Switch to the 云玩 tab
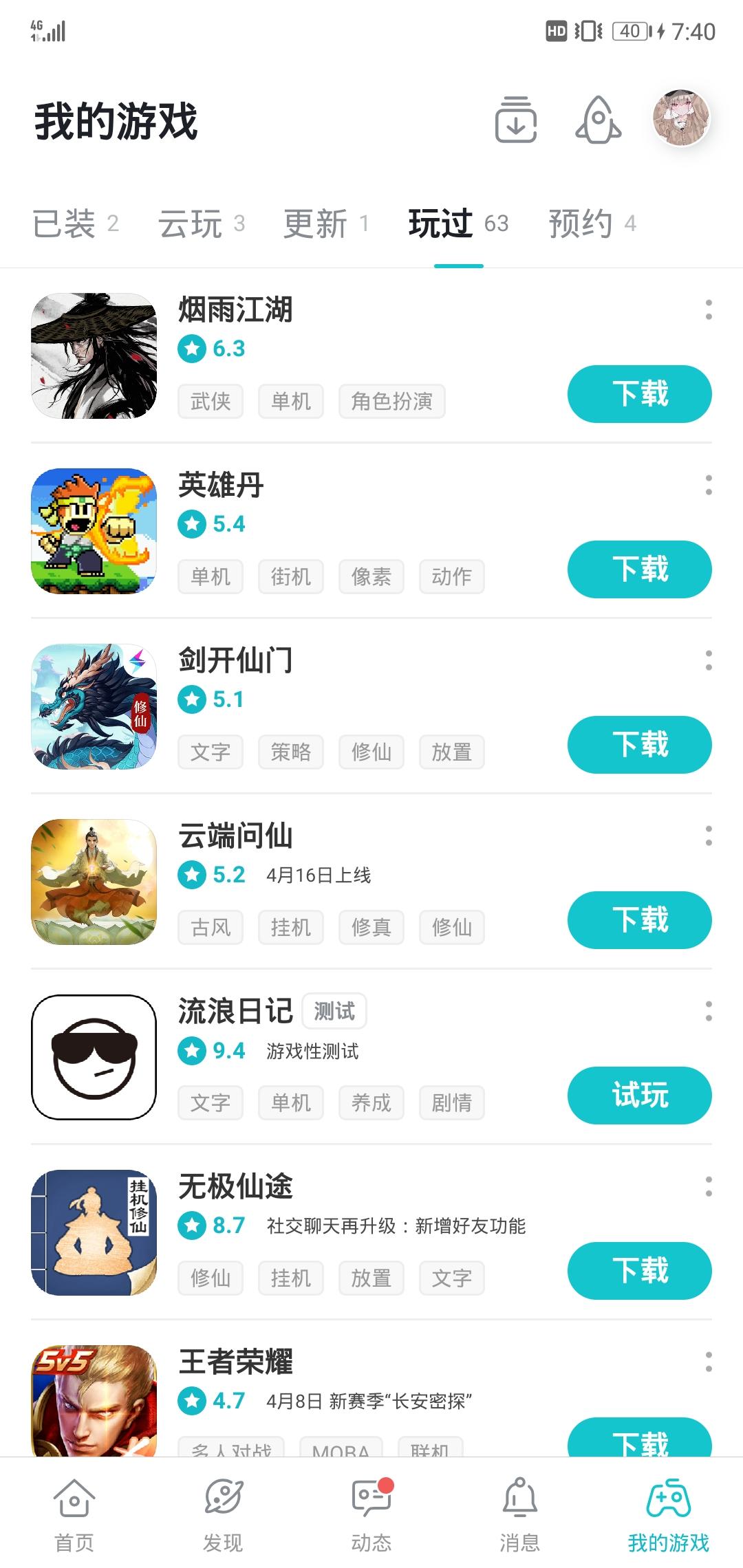 coord(201,224)
